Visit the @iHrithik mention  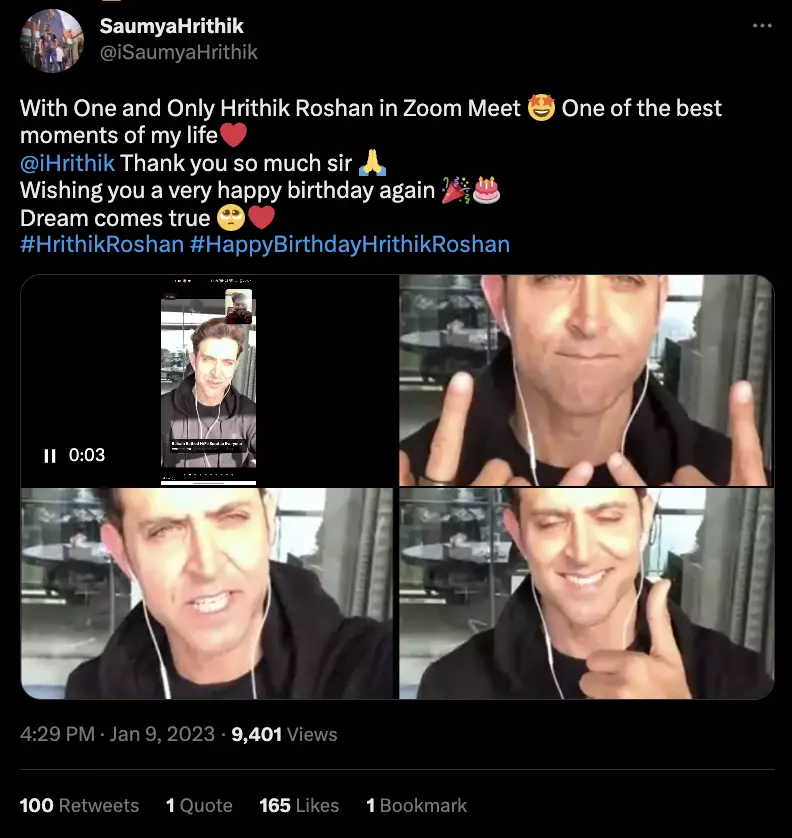tap(67, 162)
